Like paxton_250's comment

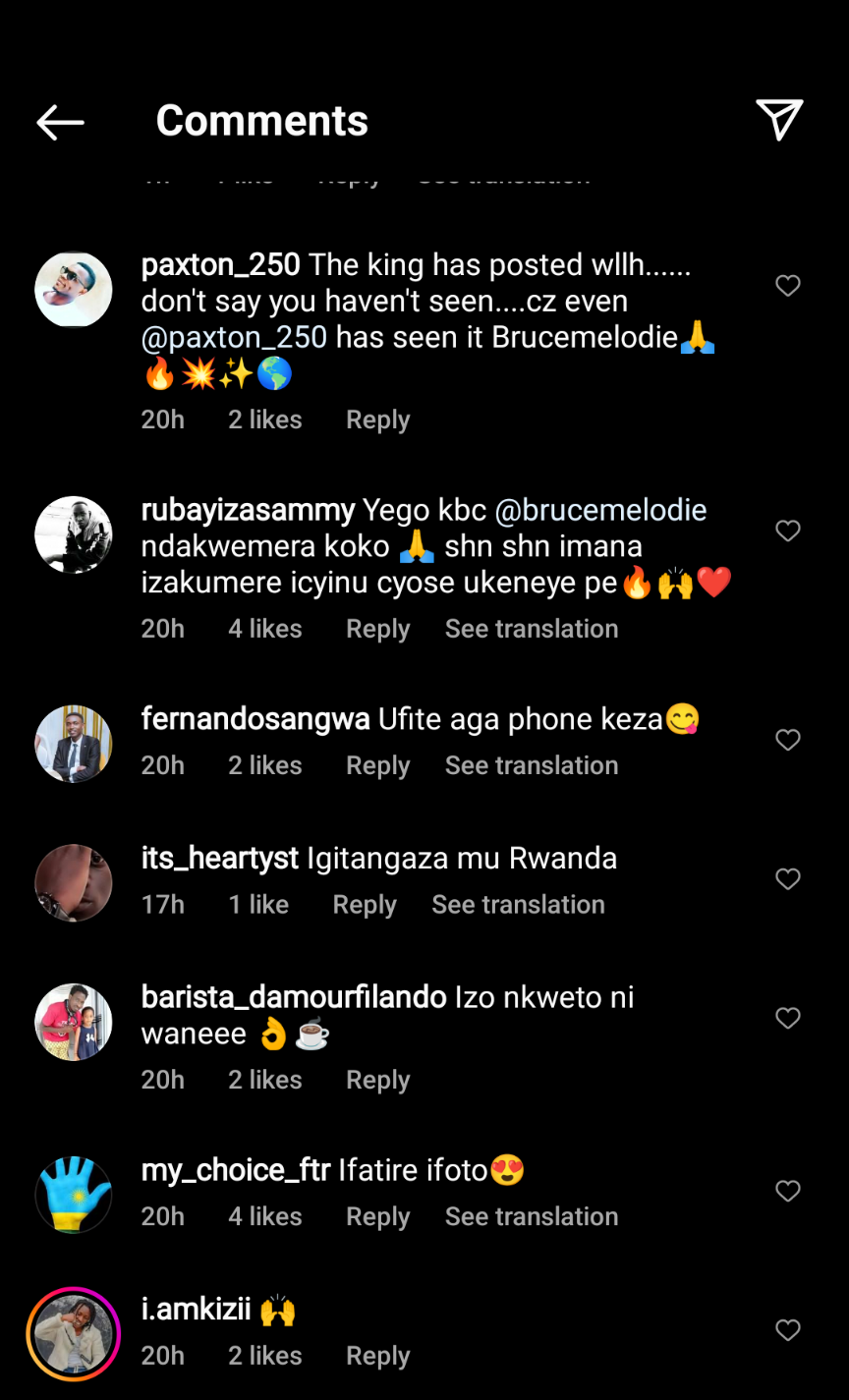[788, 286]
